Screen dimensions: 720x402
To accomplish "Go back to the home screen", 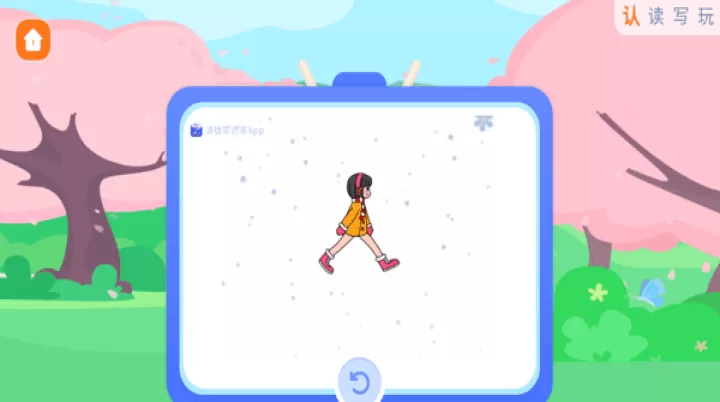I will [x=33, y=40].
